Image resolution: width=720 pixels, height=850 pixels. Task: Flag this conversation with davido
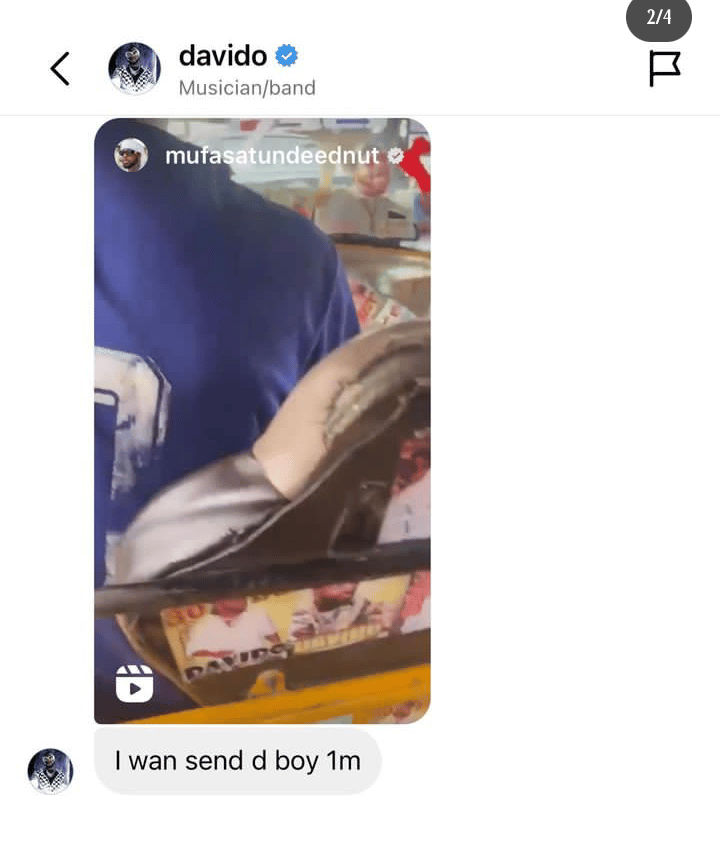point(664,69)
